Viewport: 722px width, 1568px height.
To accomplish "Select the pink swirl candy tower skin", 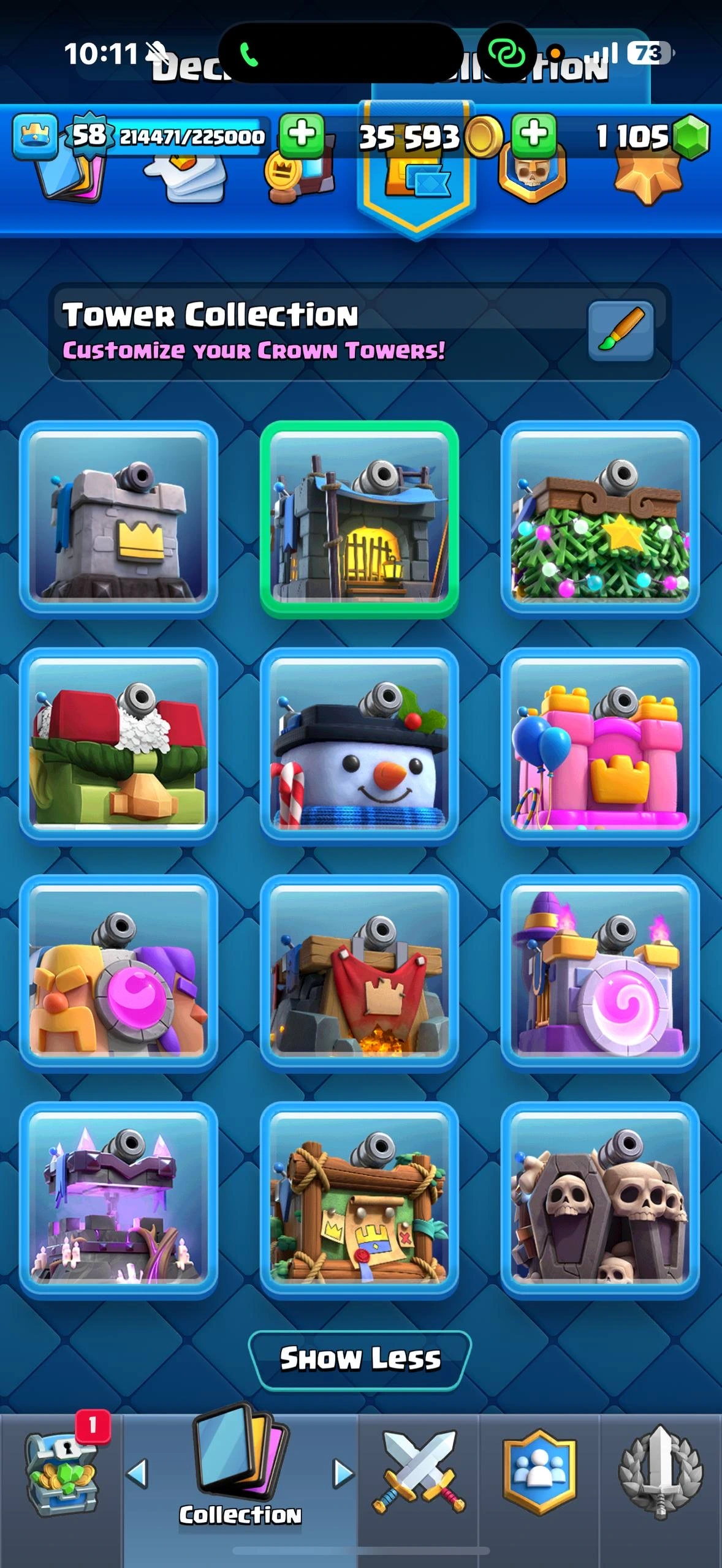I will [600, 973].
